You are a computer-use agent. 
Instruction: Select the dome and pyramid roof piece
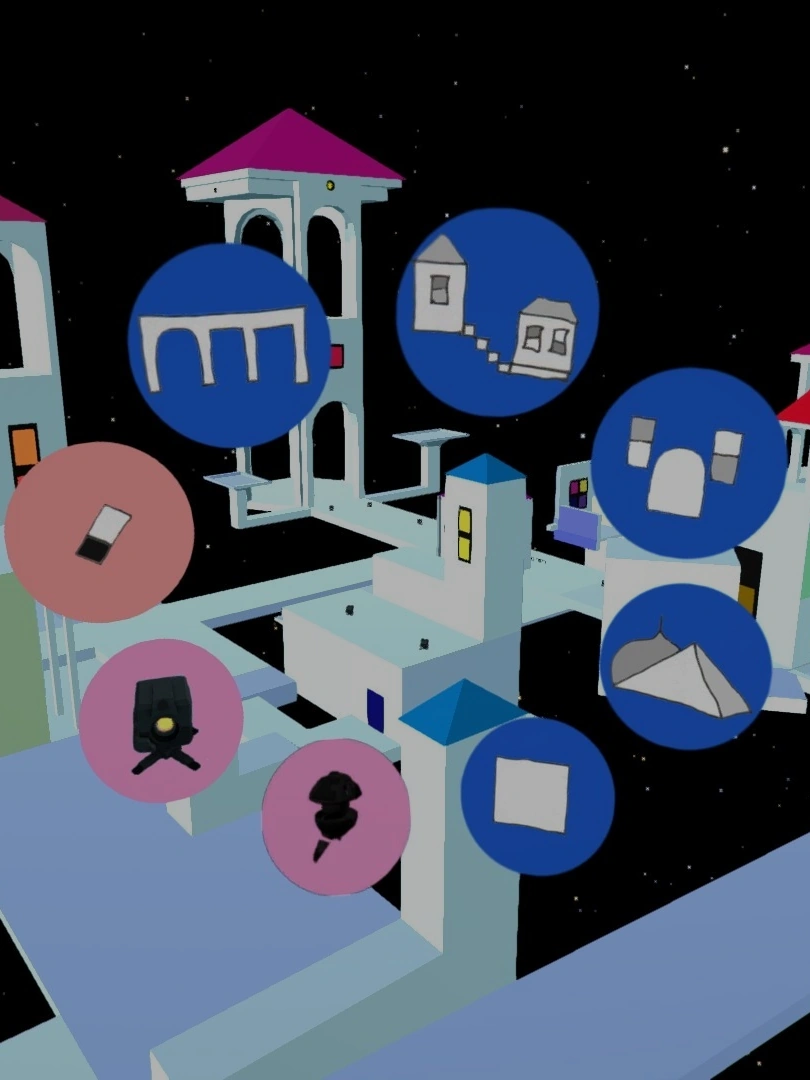point(687,667)
